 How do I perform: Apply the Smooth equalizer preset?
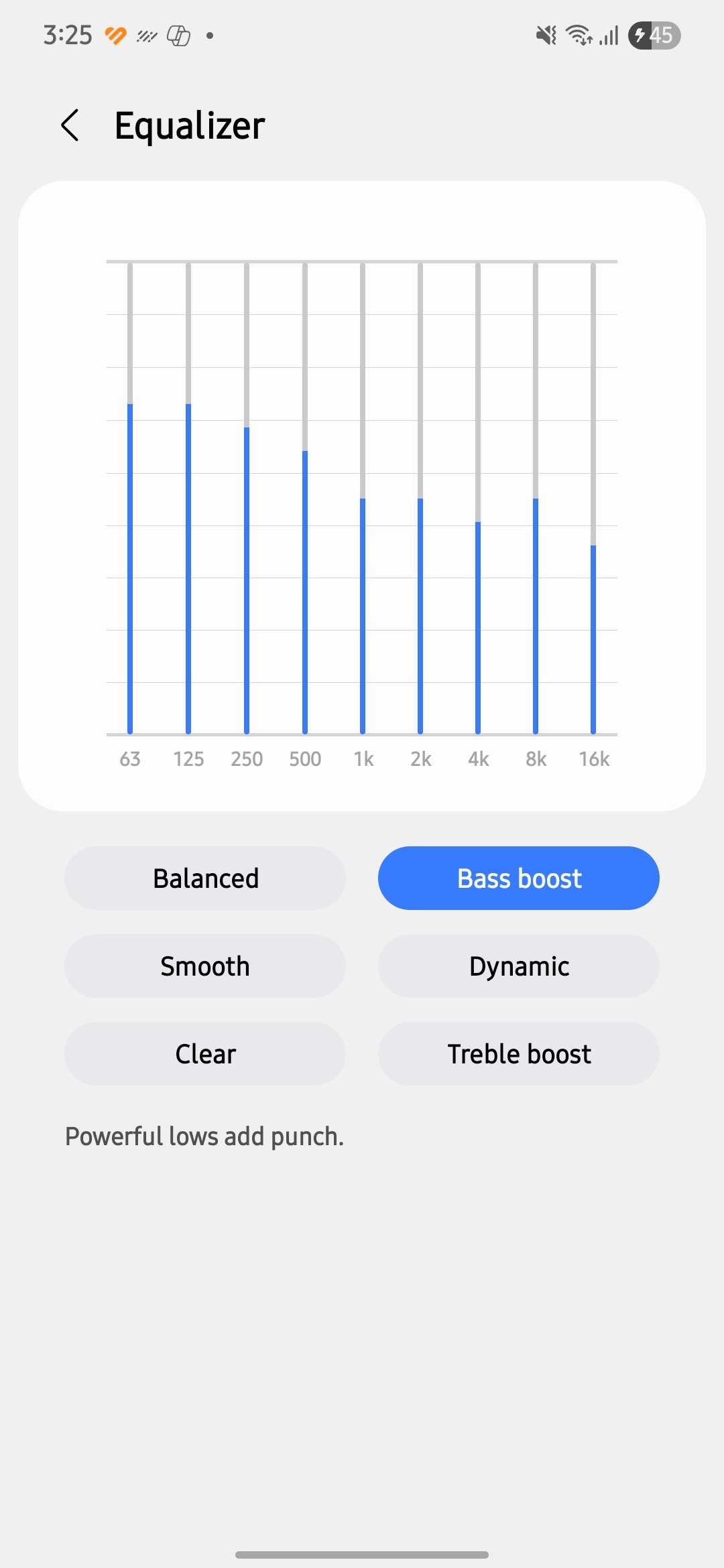[205, 966]
